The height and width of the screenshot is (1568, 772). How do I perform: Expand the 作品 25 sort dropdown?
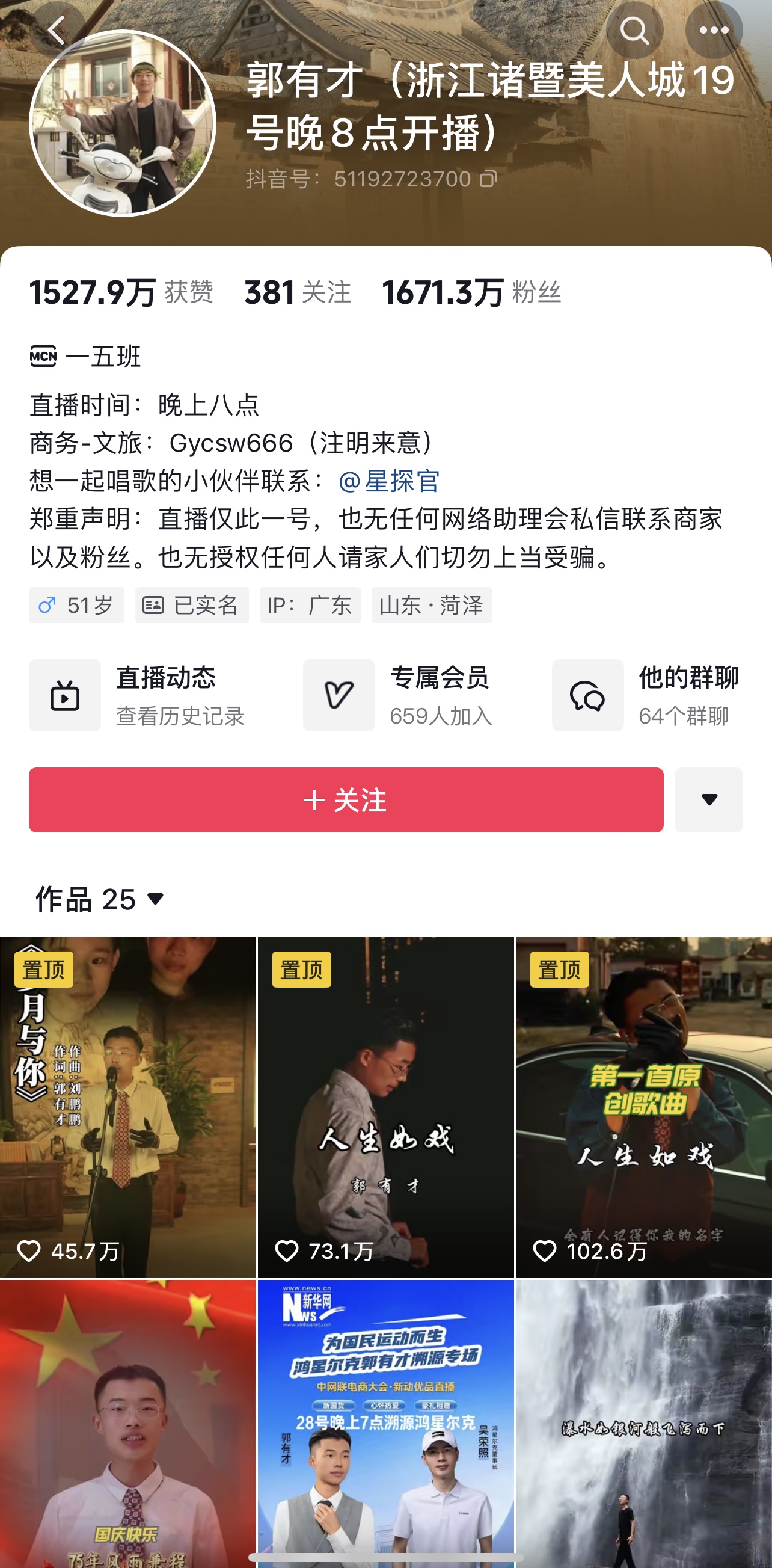coord(100,899)
